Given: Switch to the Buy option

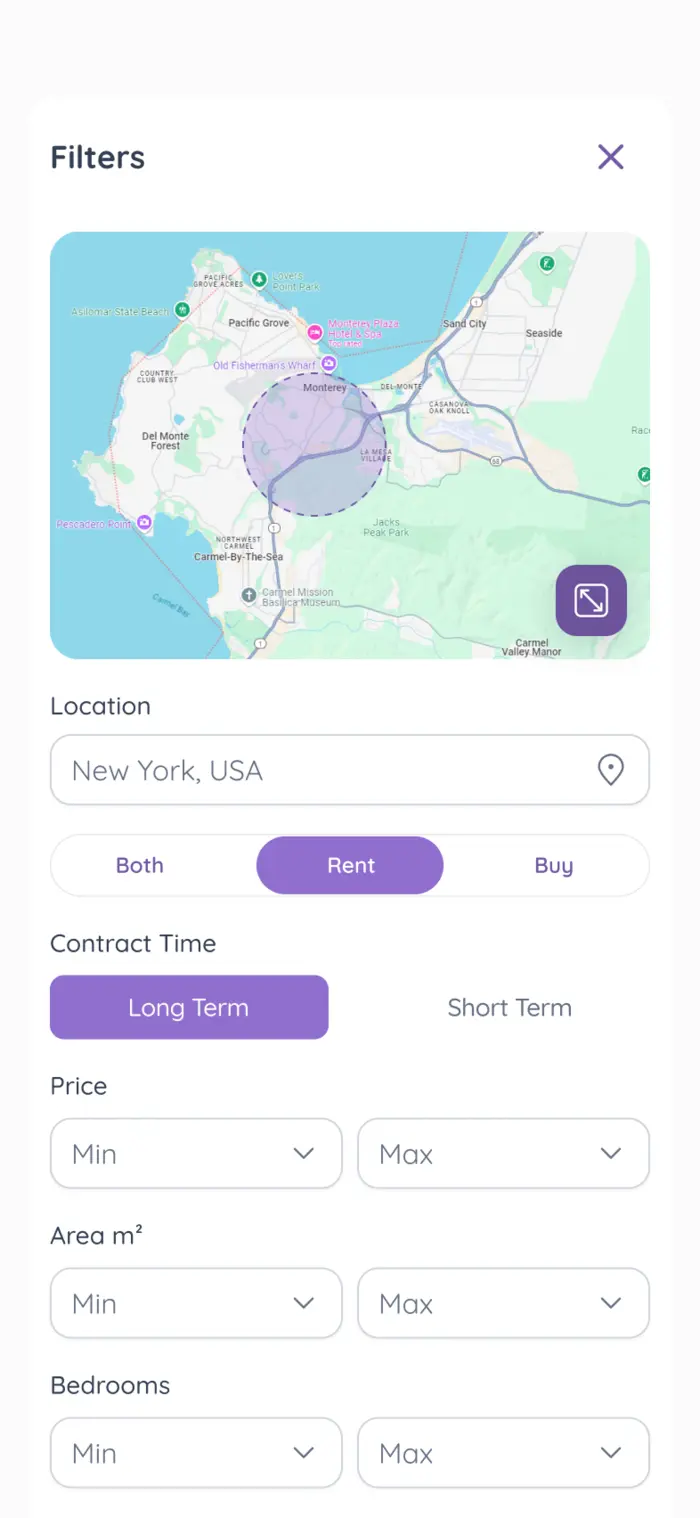Looking at the screenshot, I should coord(553,866).
